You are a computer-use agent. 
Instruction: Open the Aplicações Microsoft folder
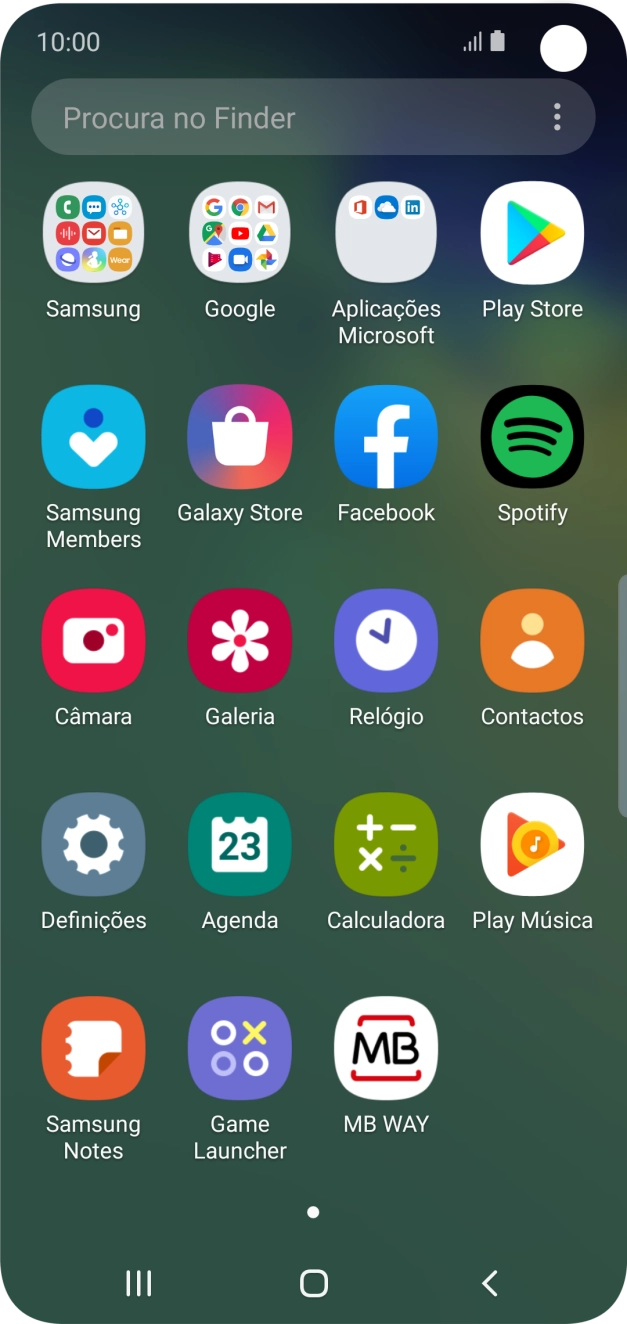[386, 233]
